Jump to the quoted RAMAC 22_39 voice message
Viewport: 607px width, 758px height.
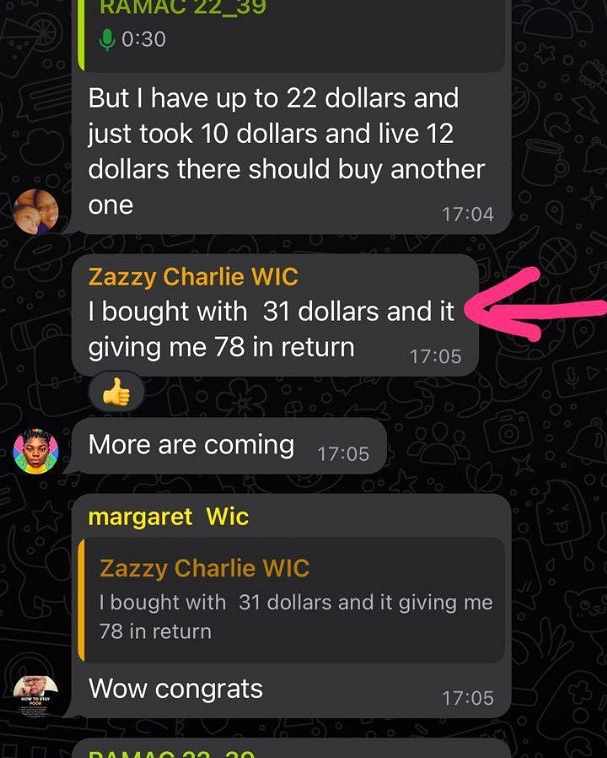(290, 30)
